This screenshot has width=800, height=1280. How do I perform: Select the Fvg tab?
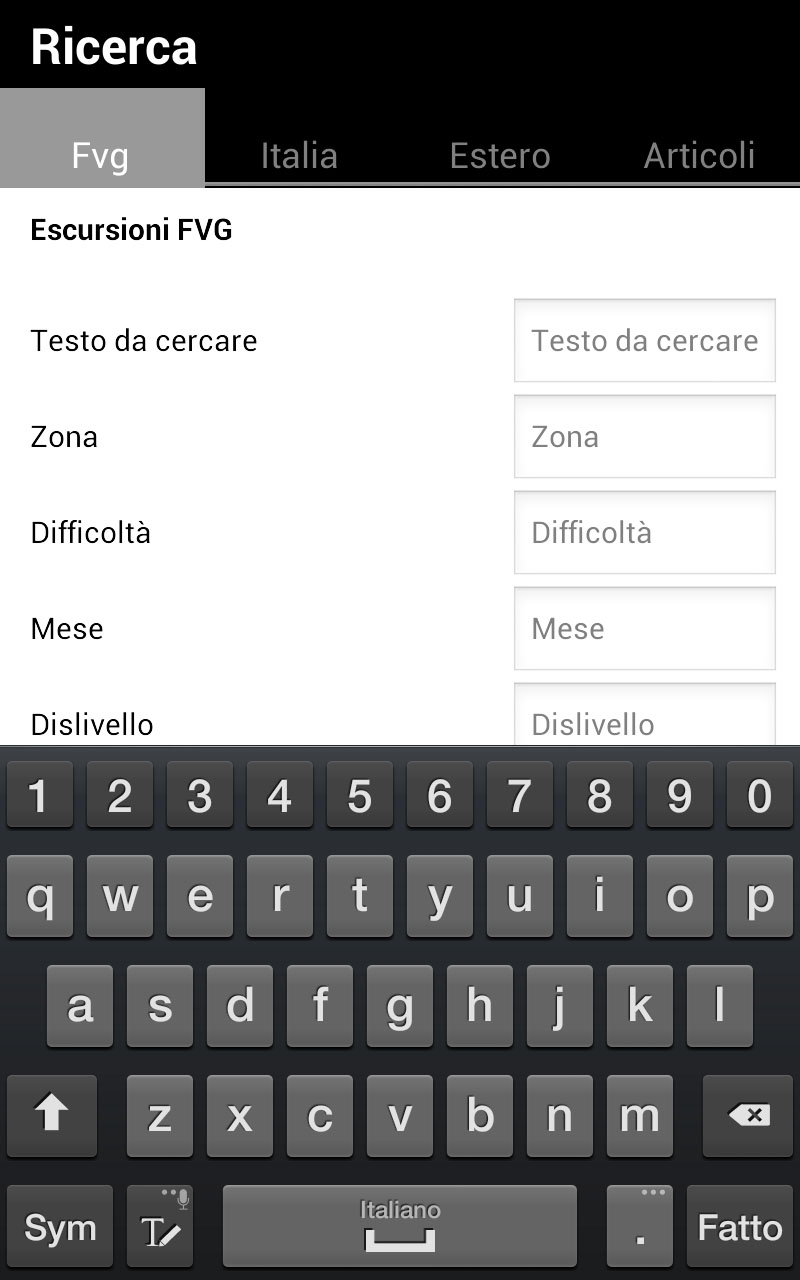101,156
